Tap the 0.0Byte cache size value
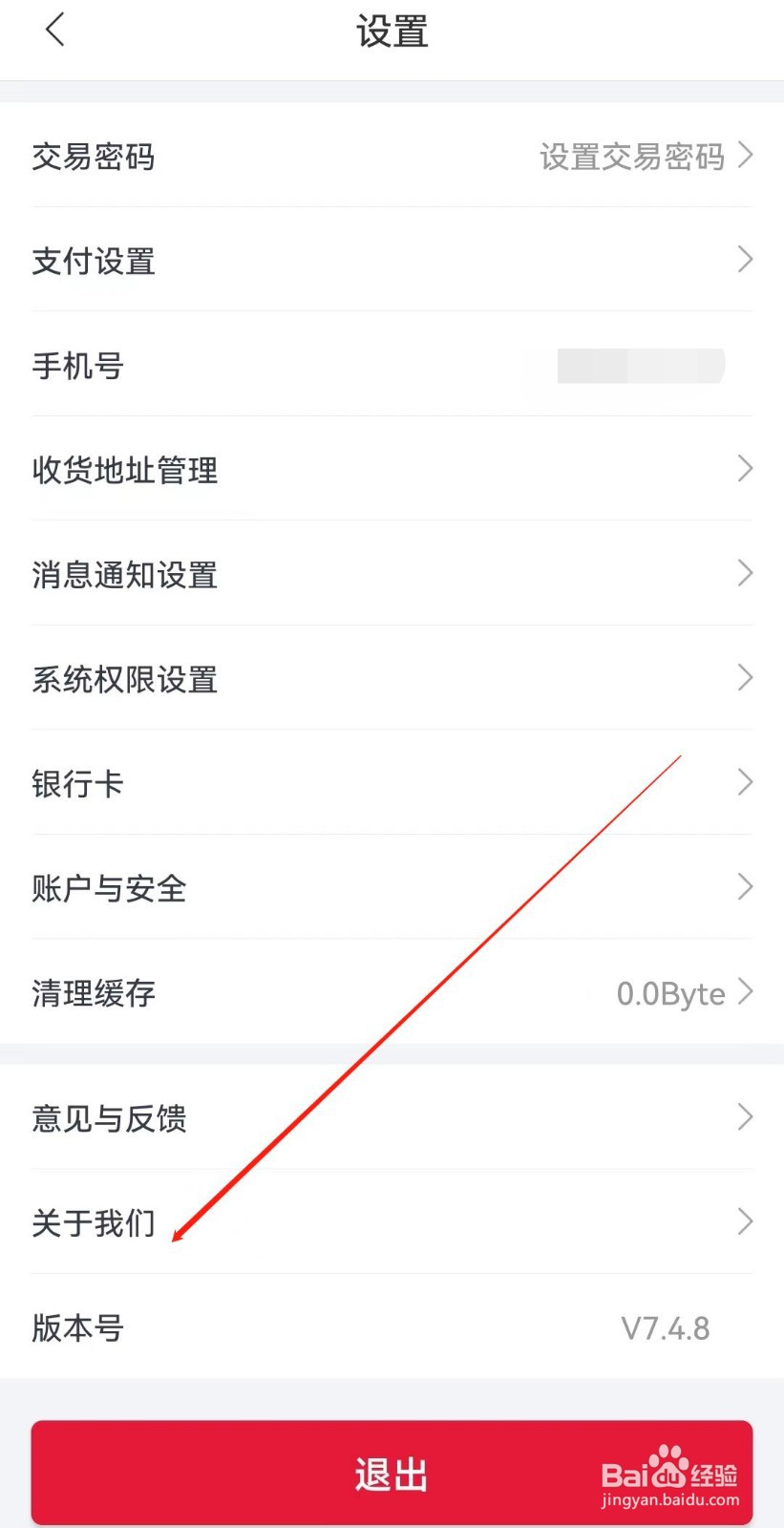 (670, 993)
